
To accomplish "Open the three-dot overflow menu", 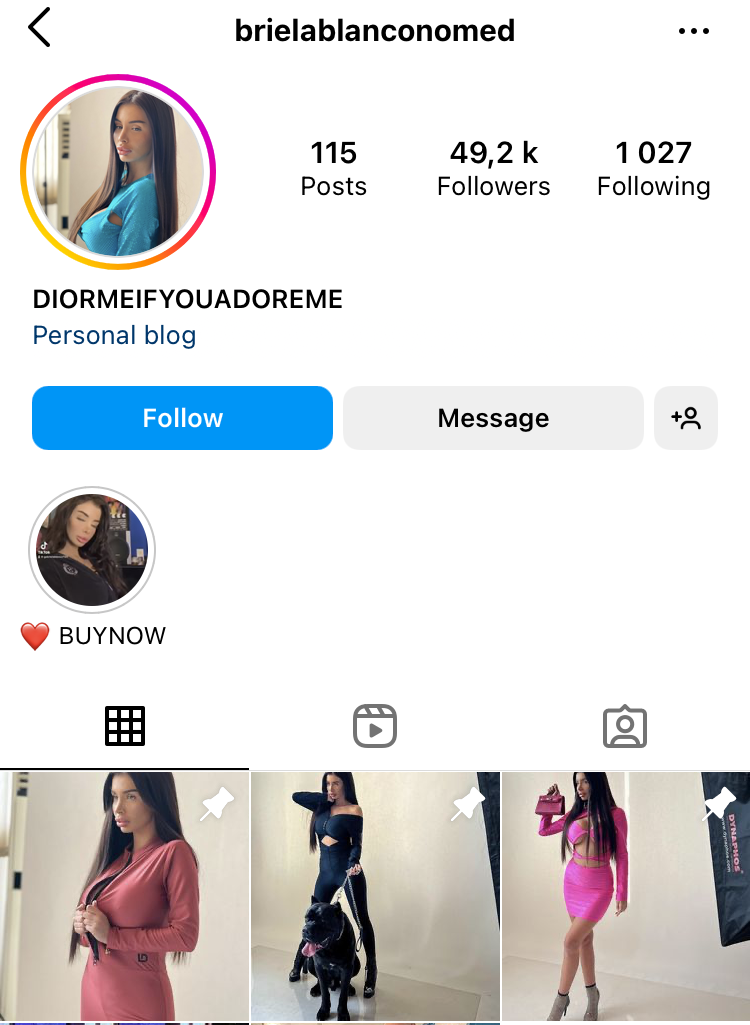I will [693, 31].
